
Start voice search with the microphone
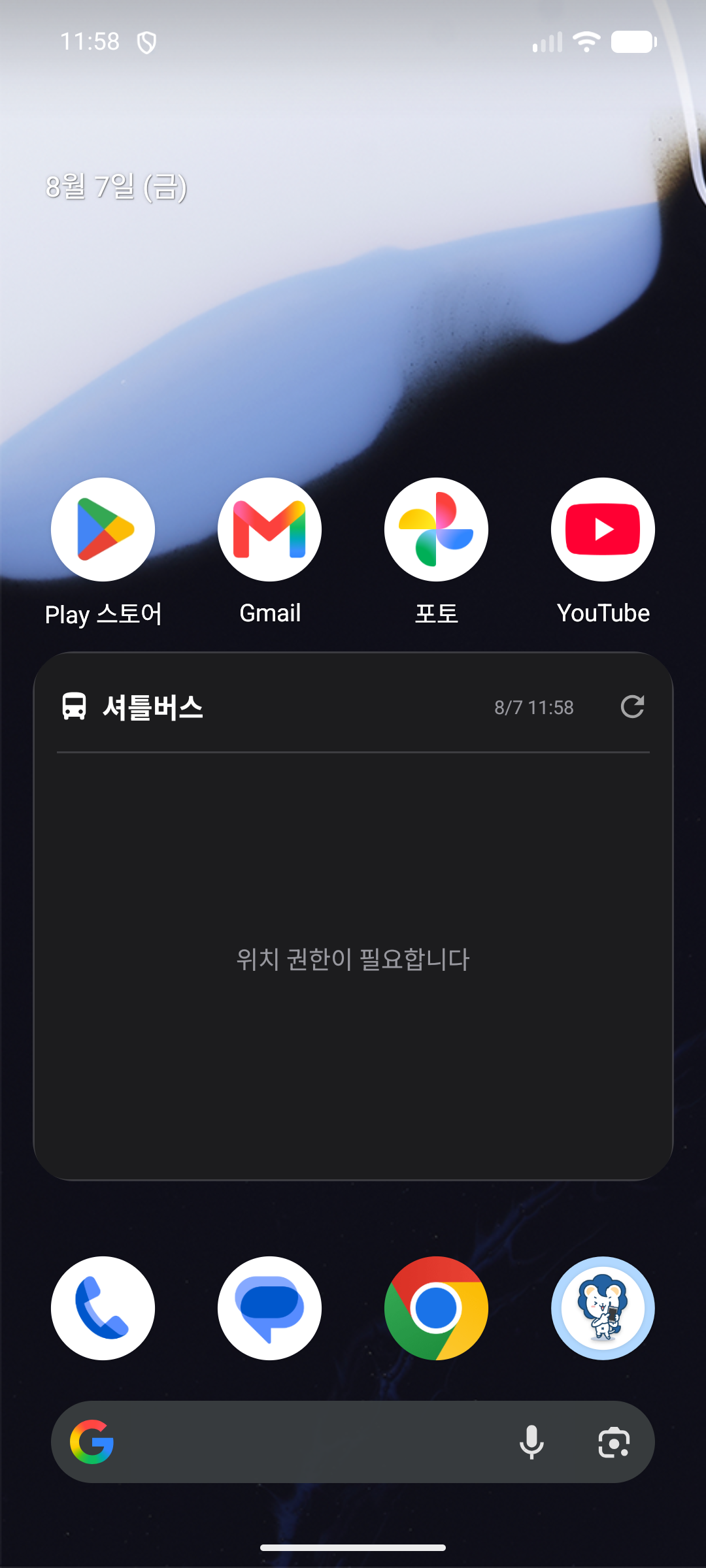tap(531, 1442)
